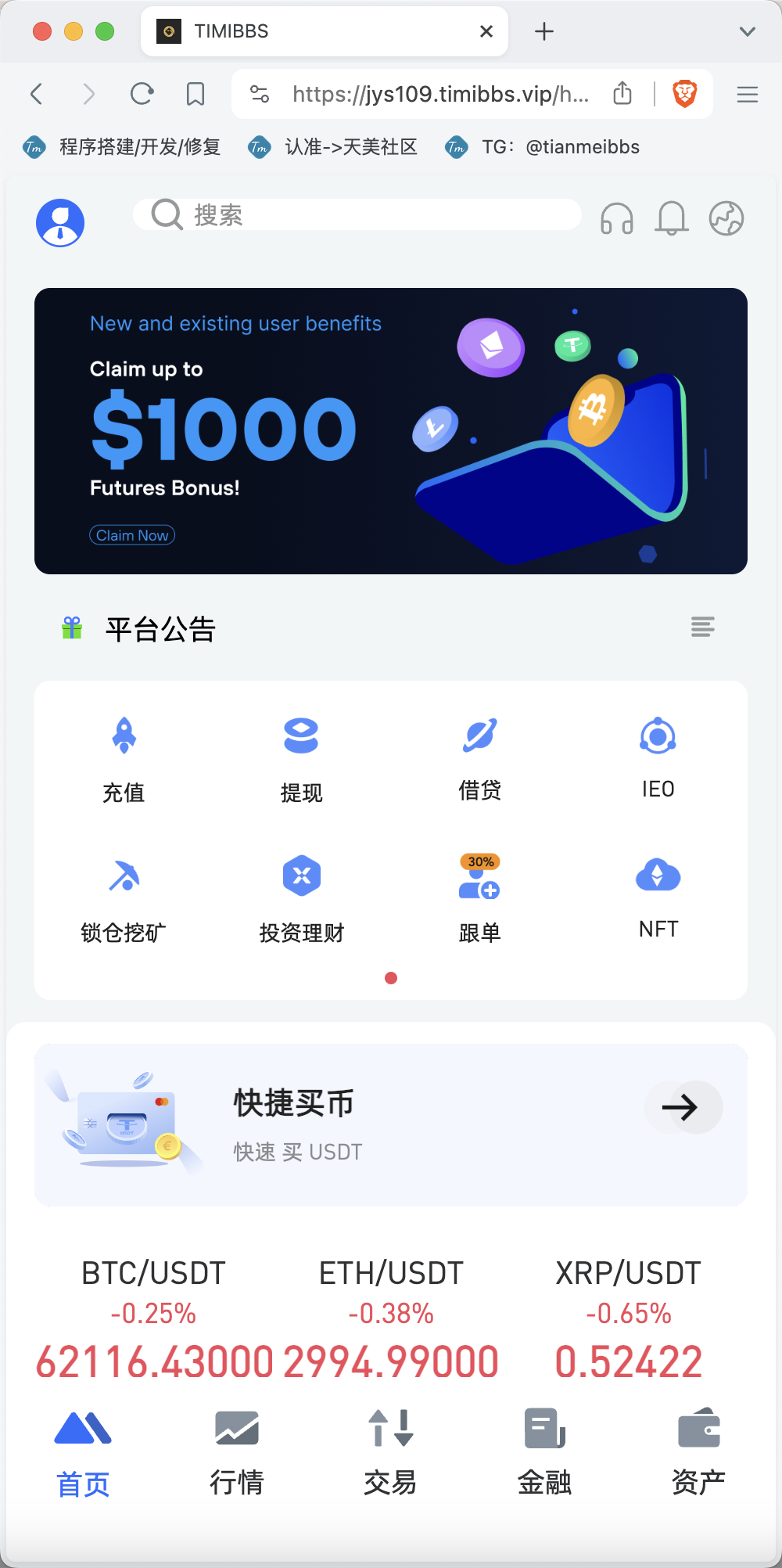Screen dimensions: 782x1568
Task: Switch to the 资产 assets tab
Action: tap(698, 1451)
